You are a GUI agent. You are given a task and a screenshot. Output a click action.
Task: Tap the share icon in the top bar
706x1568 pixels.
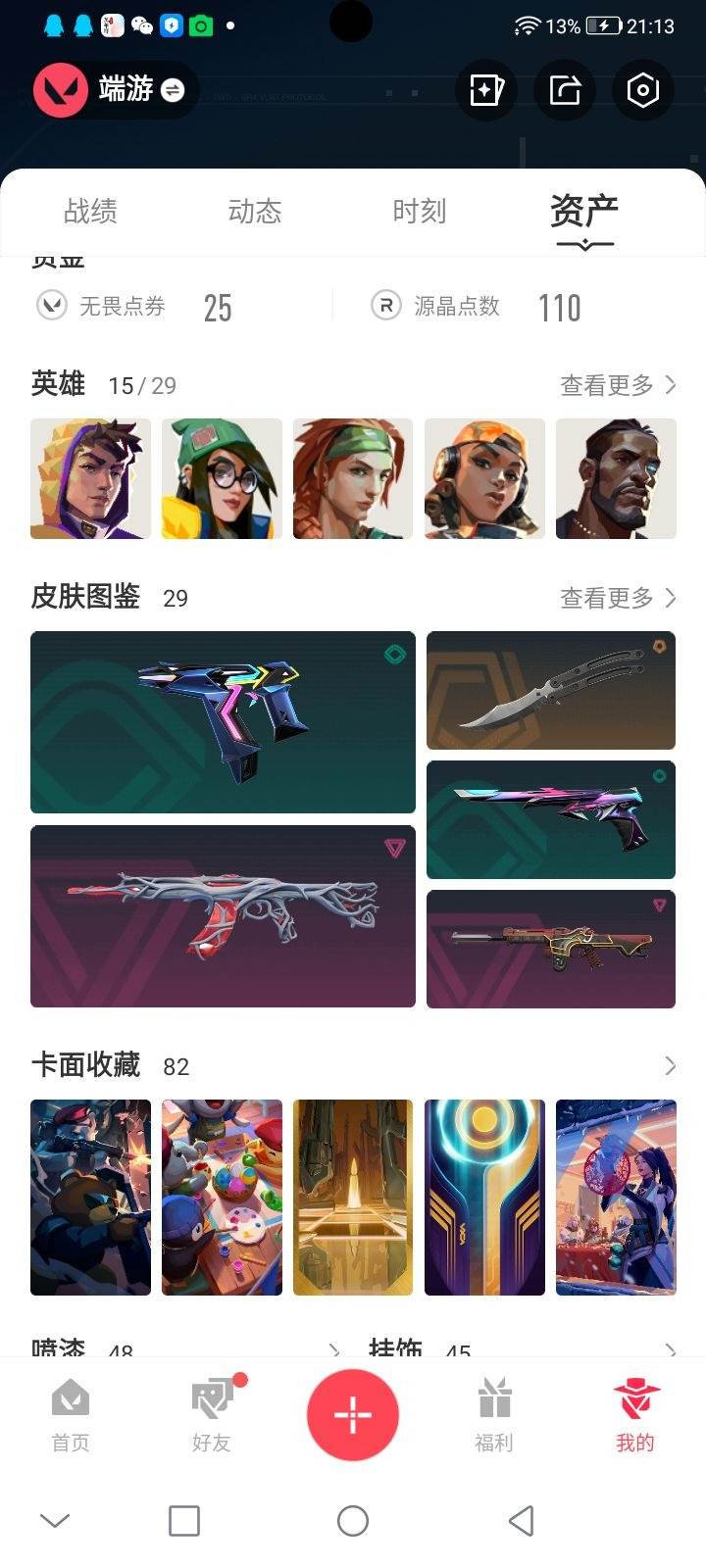point(564,90)
